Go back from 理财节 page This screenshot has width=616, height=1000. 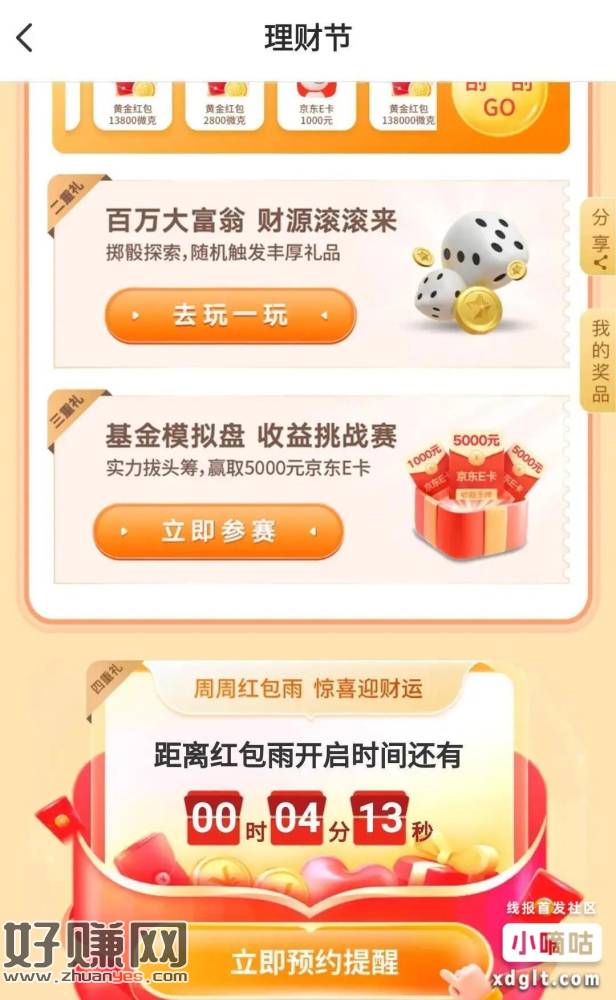coord(26,38)
